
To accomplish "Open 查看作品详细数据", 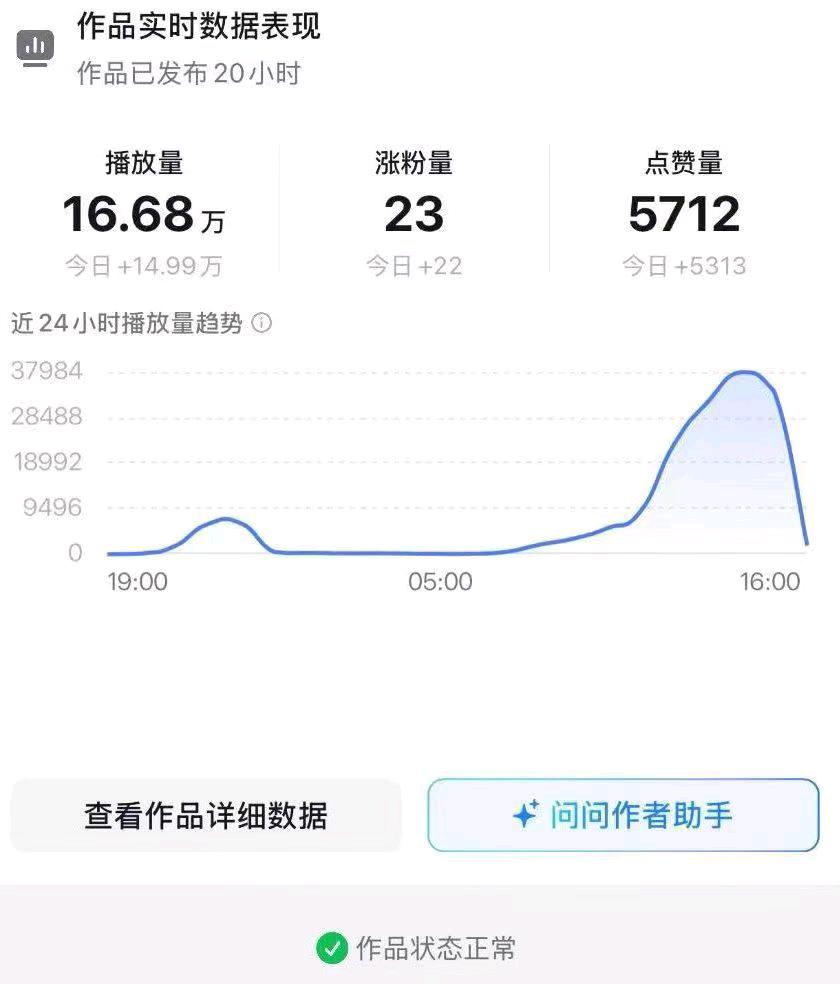I will tap(205, 815).
